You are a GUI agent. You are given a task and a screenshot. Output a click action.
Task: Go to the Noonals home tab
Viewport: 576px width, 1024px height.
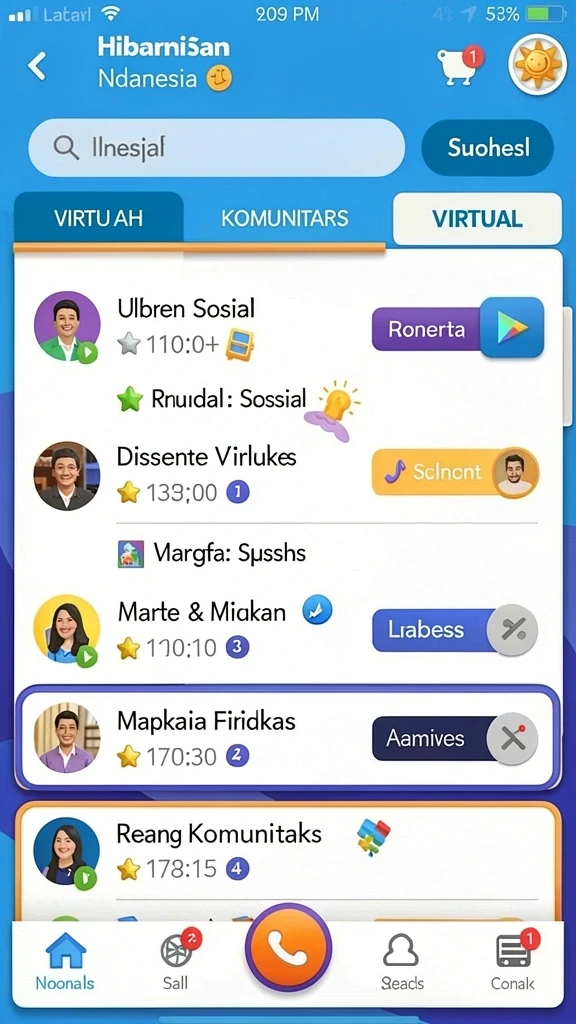[65, 961]
